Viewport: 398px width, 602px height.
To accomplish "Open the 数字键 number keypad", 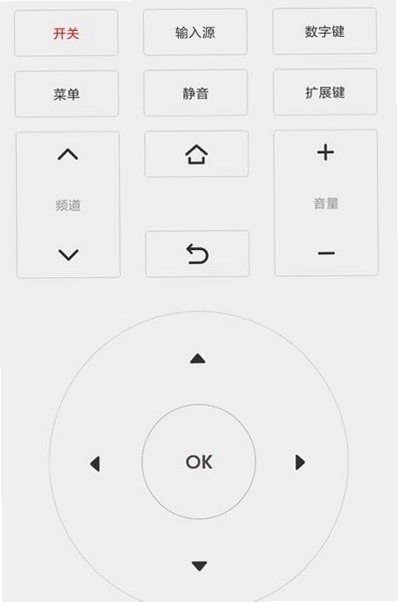I will (x=325, y=31).
